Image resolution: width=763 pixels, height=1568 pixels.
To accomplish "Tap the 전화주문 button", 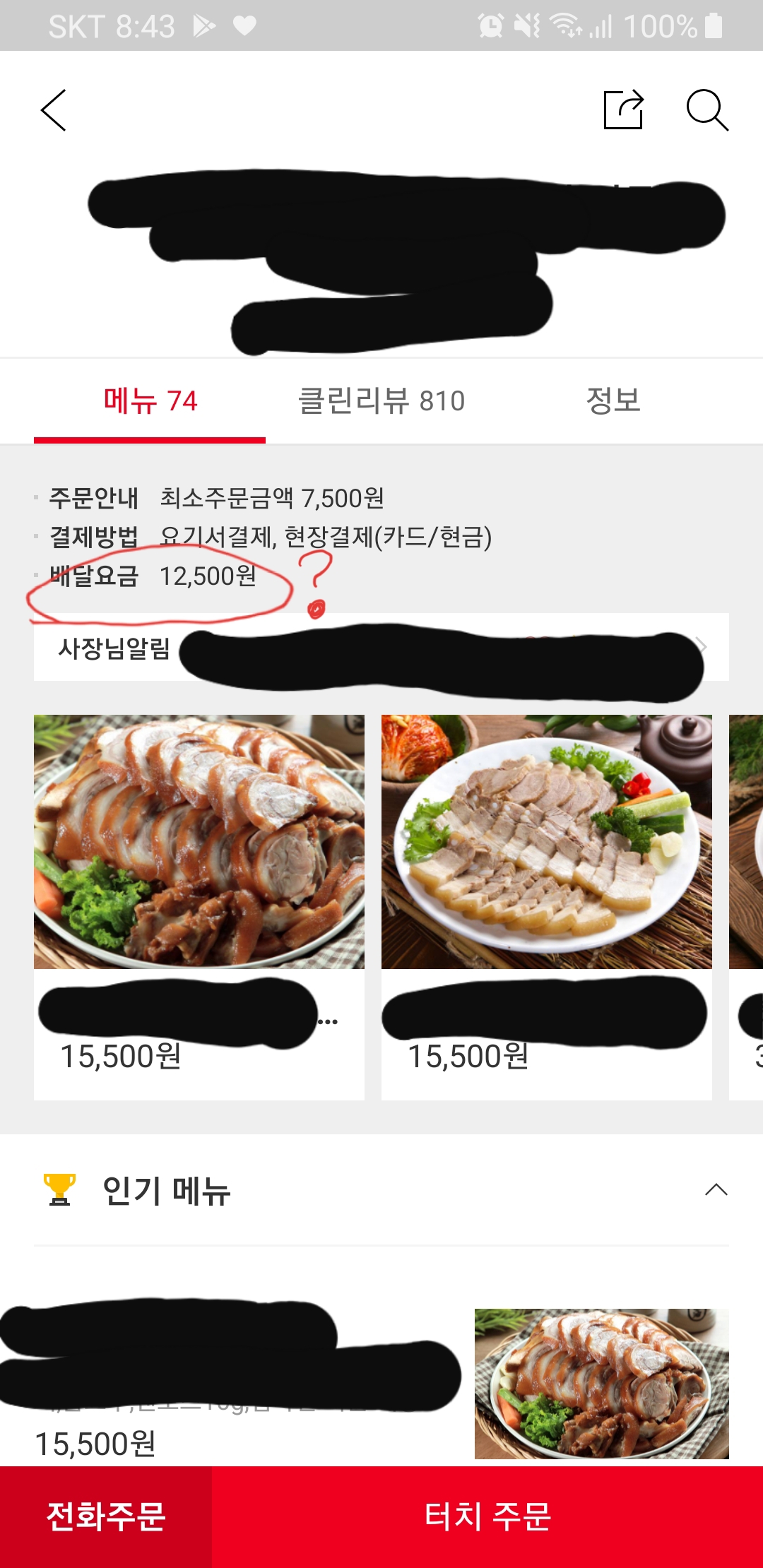I will (x=106, y=1516).
